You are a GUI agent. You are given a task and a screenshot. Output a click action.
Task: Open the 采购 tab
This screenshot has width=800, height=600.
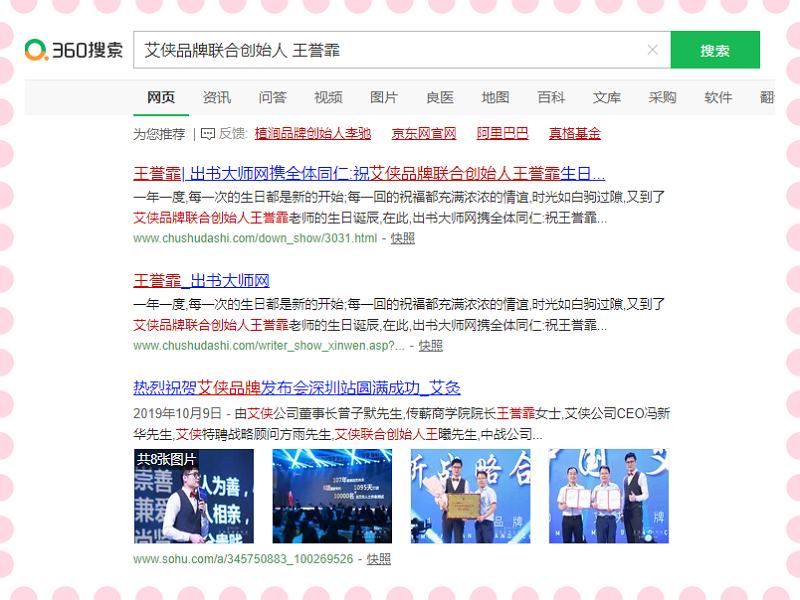(662, 97)
